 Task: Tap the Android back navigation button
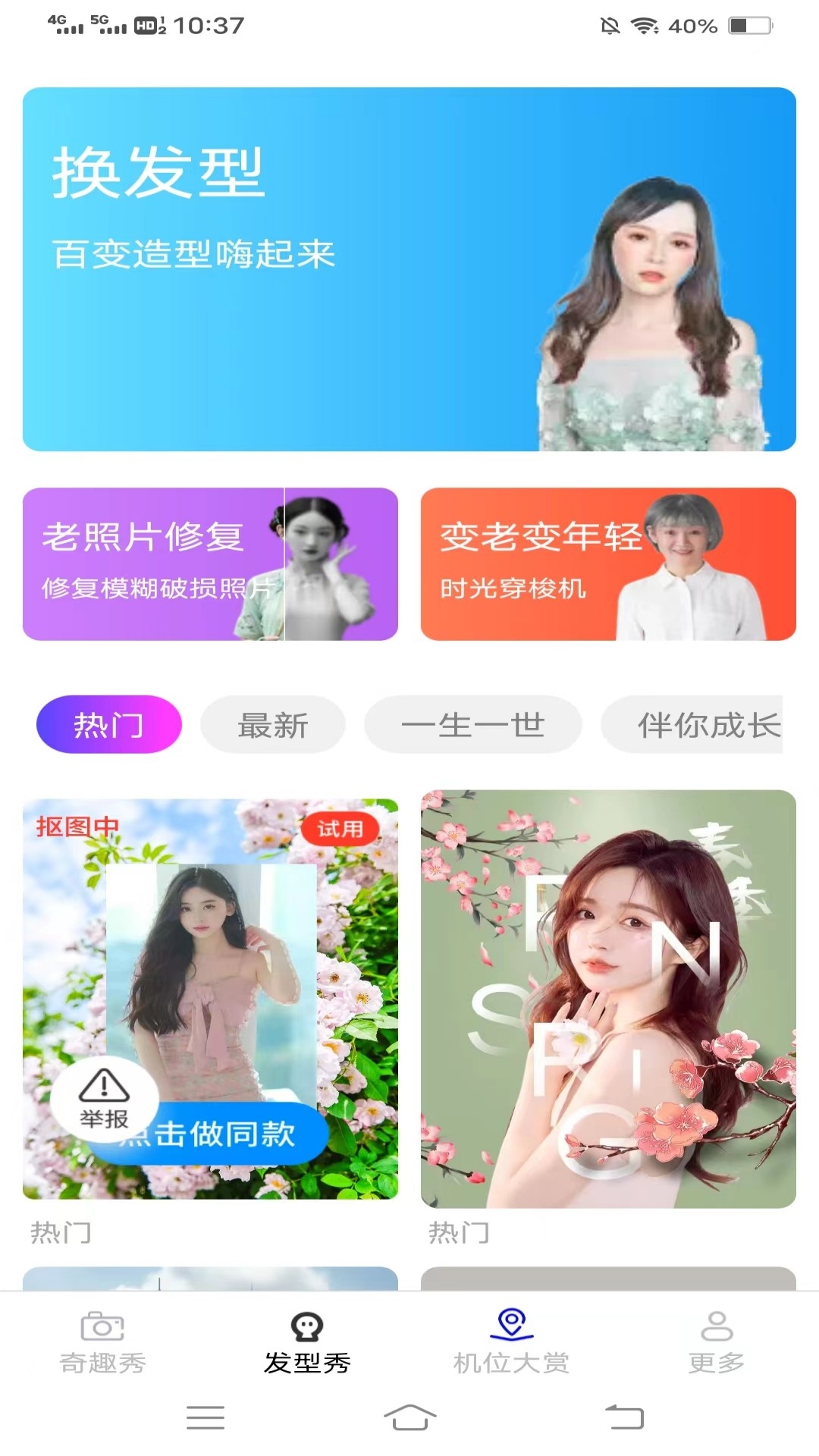coord(622,1417)
